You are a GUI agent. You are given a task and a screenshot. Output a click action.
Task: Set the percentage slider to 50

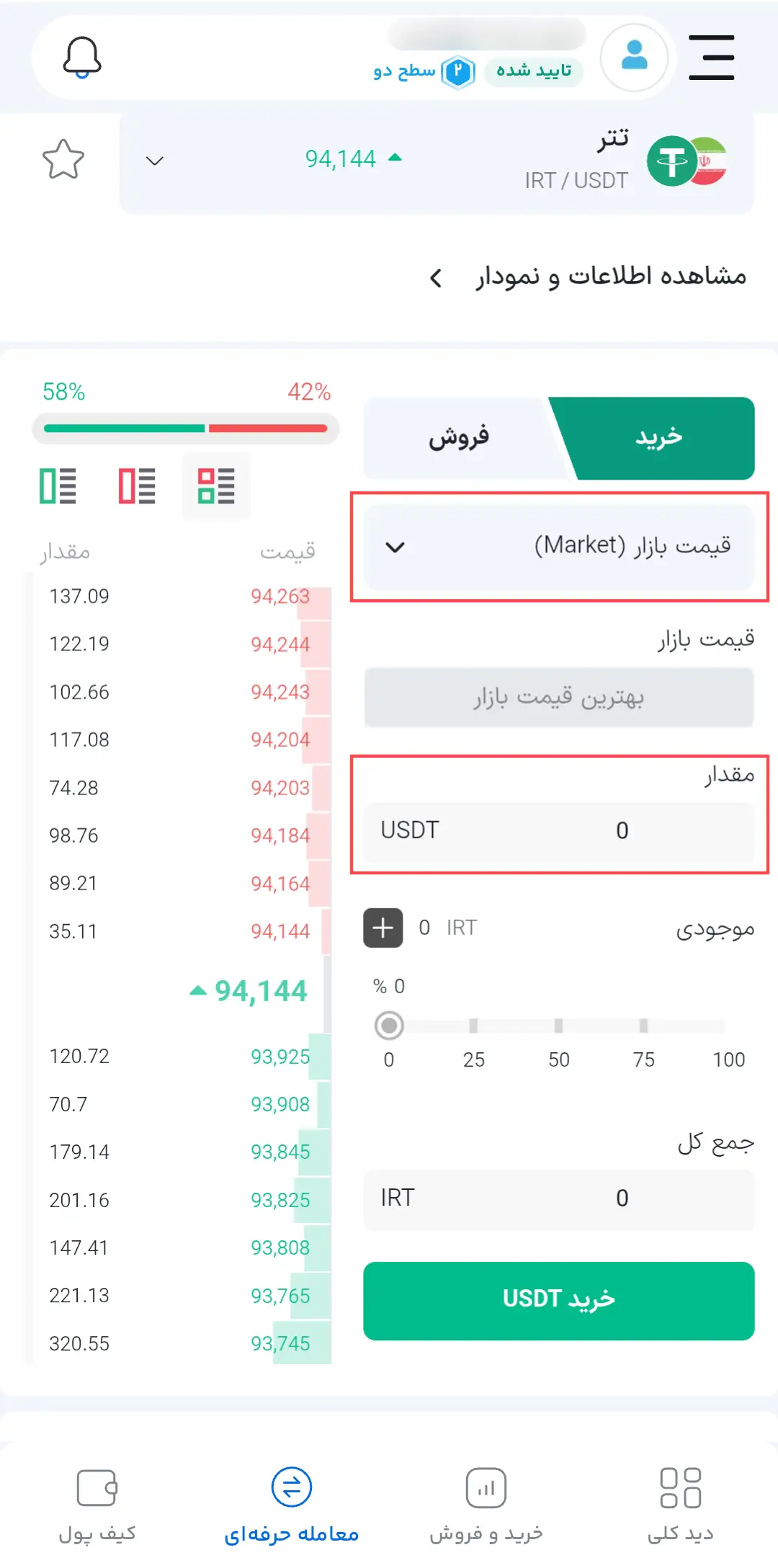tap(558, 1026)
